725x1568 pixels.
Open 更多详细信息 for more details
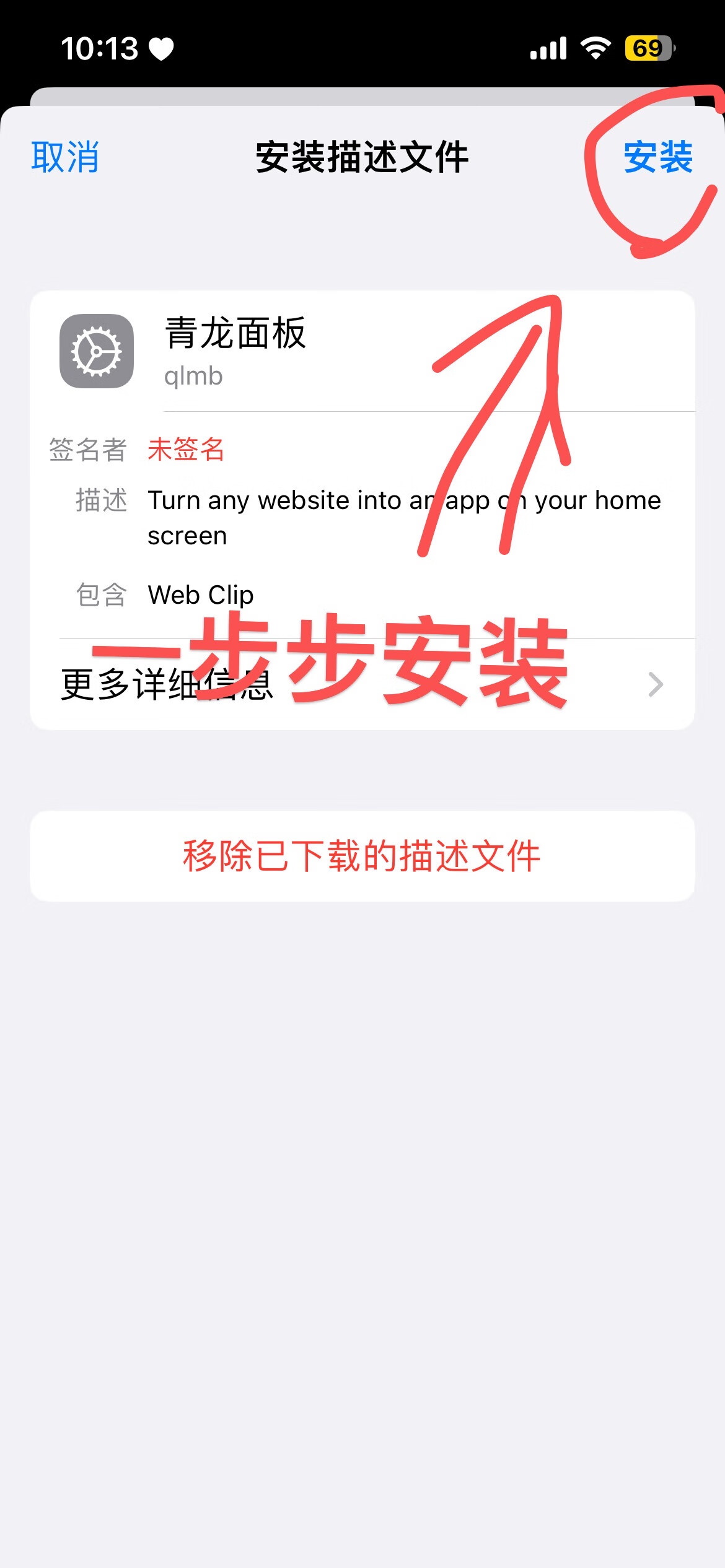(x=362, y=684)
